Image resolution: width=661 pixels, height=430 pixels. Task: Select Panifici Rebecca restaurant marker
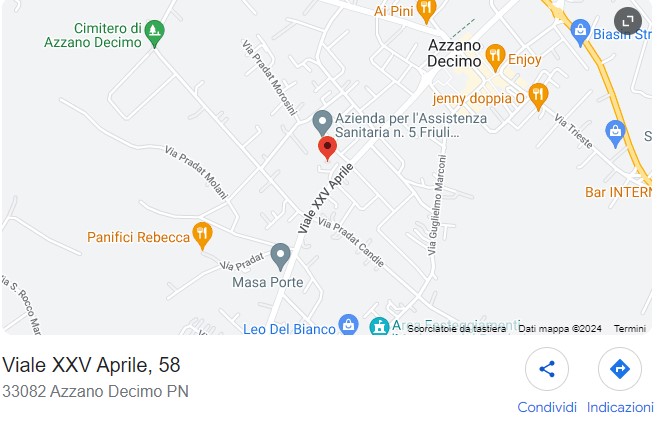(203, 236)
